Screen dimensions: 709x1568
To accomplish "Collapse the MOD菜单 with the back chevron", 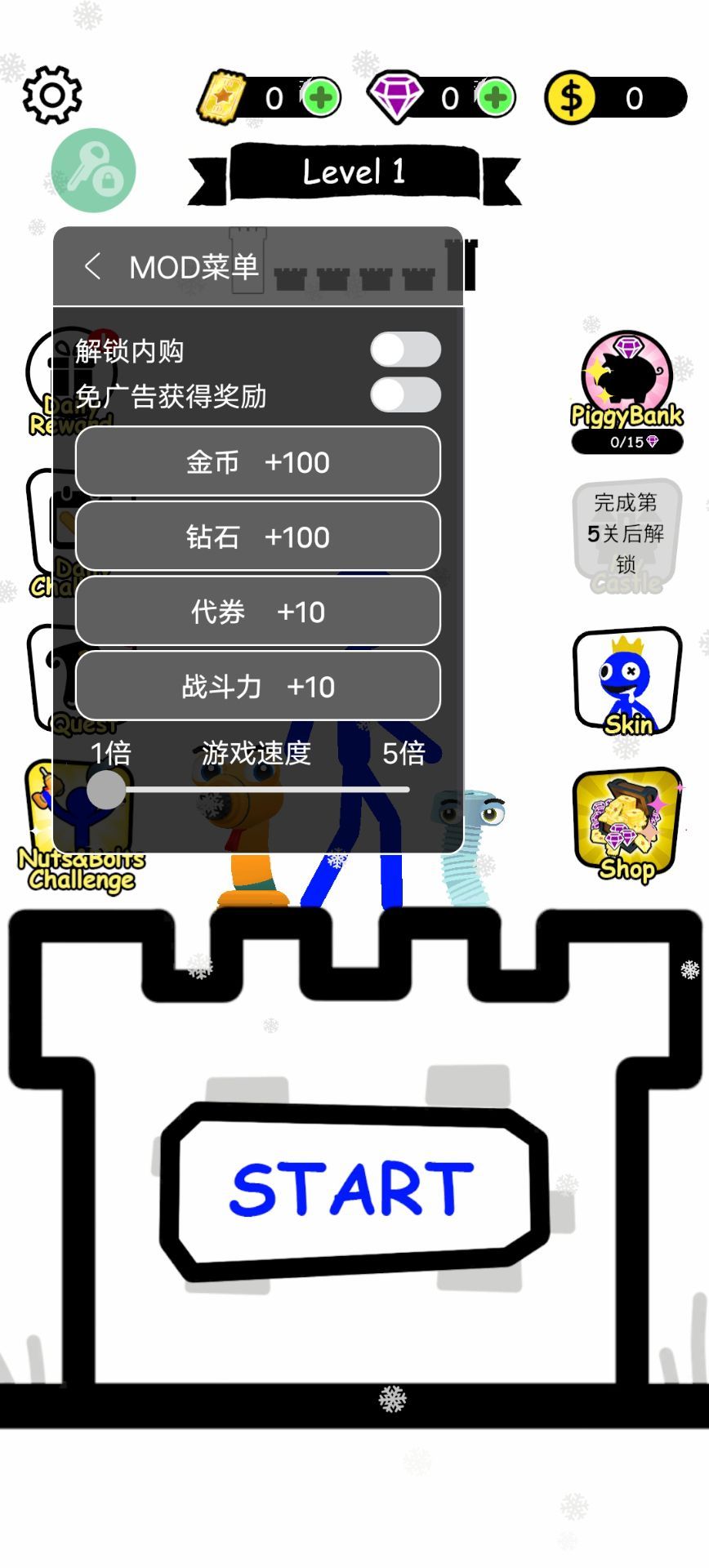I will (x=92, y=265).
